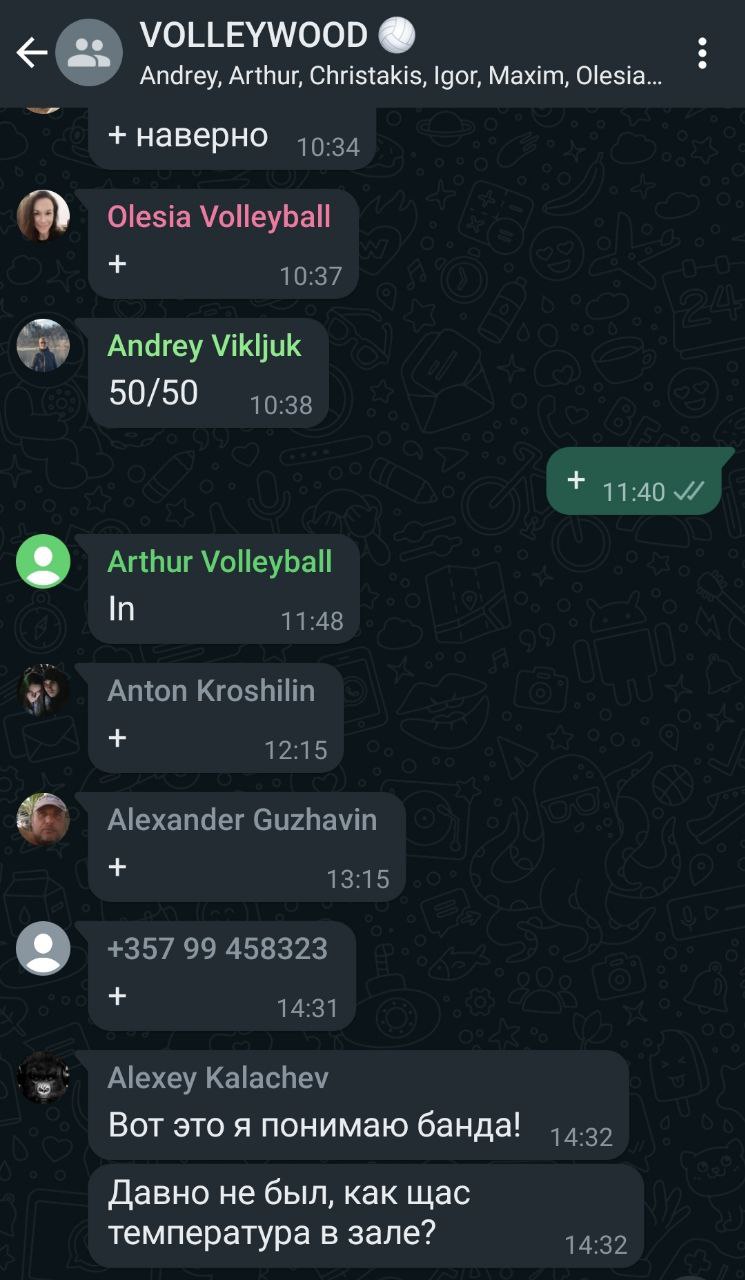
Task: Go back using the arrow
Action: (32, 53)
